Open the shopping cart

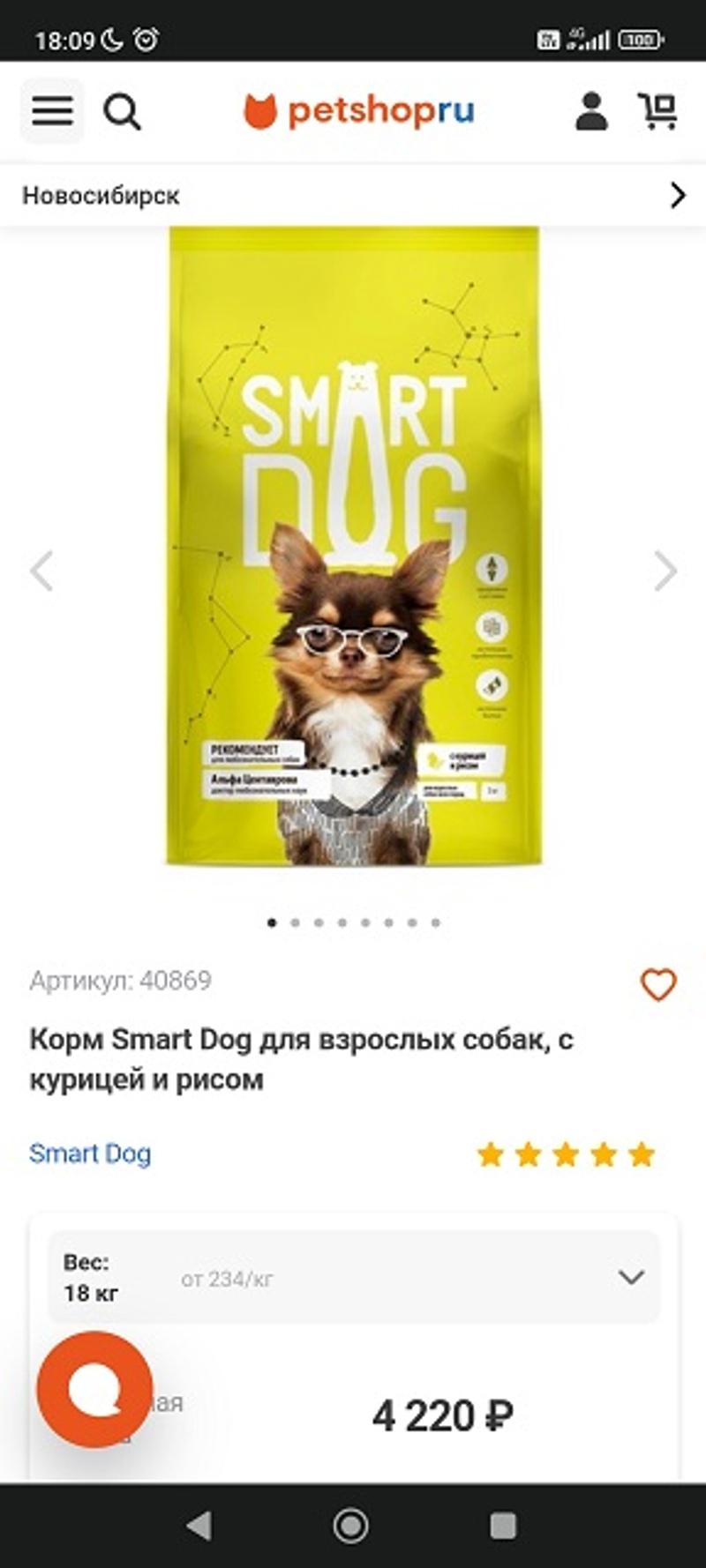pos(658,111)
